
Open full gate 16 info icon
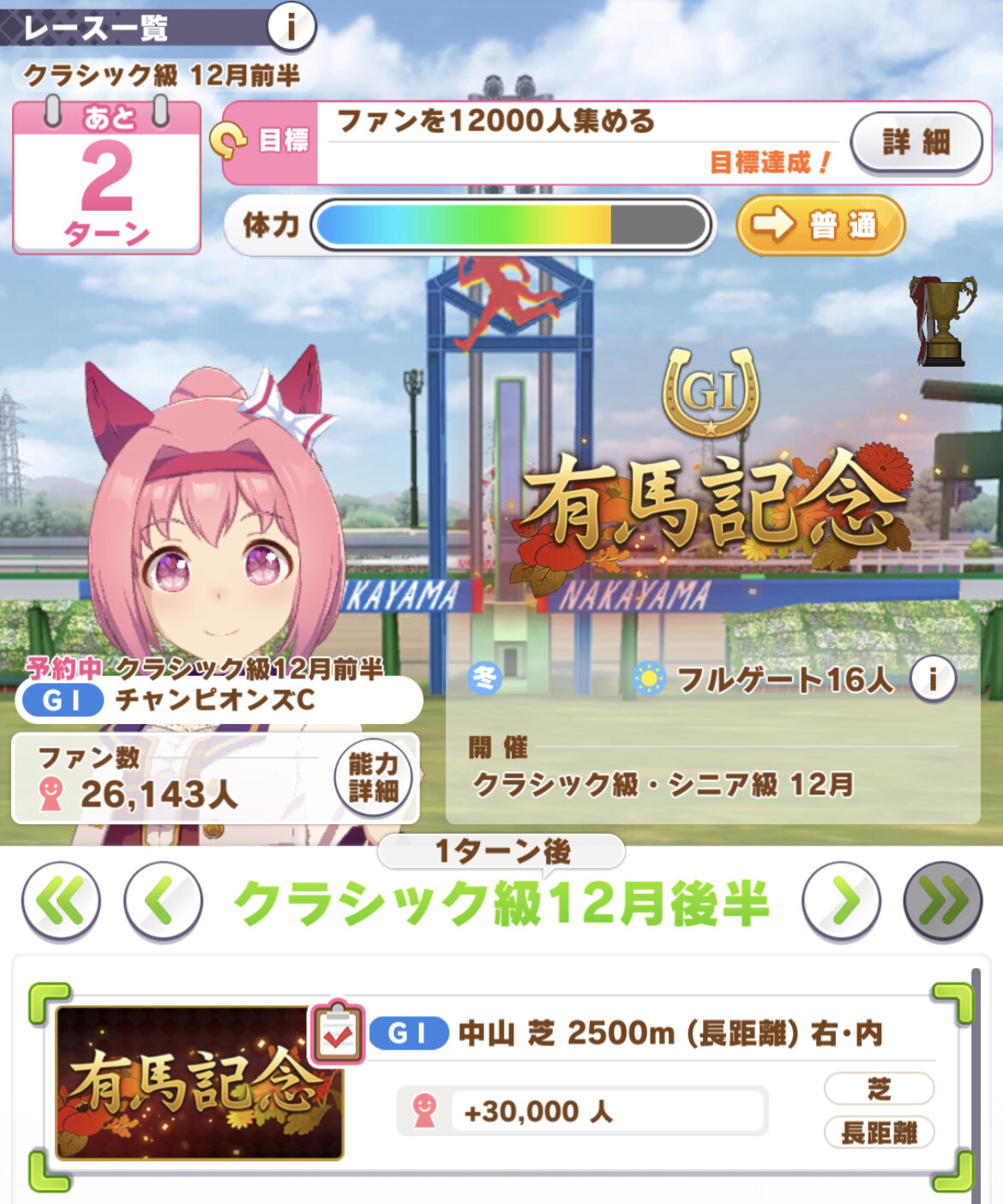pyautogui.click(x=933, y=680)
